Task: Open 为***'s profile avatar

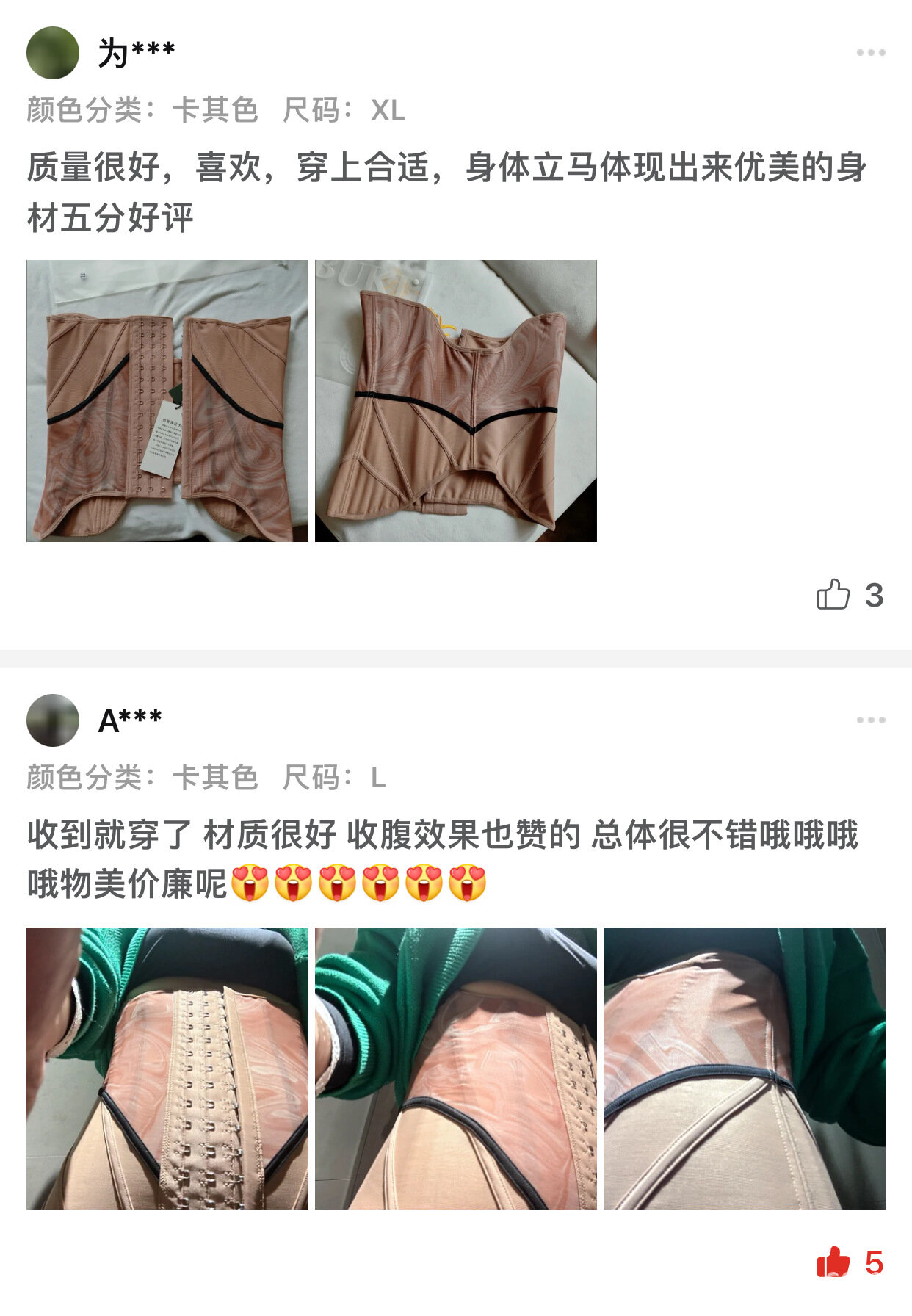Action: tap(53, 53)
